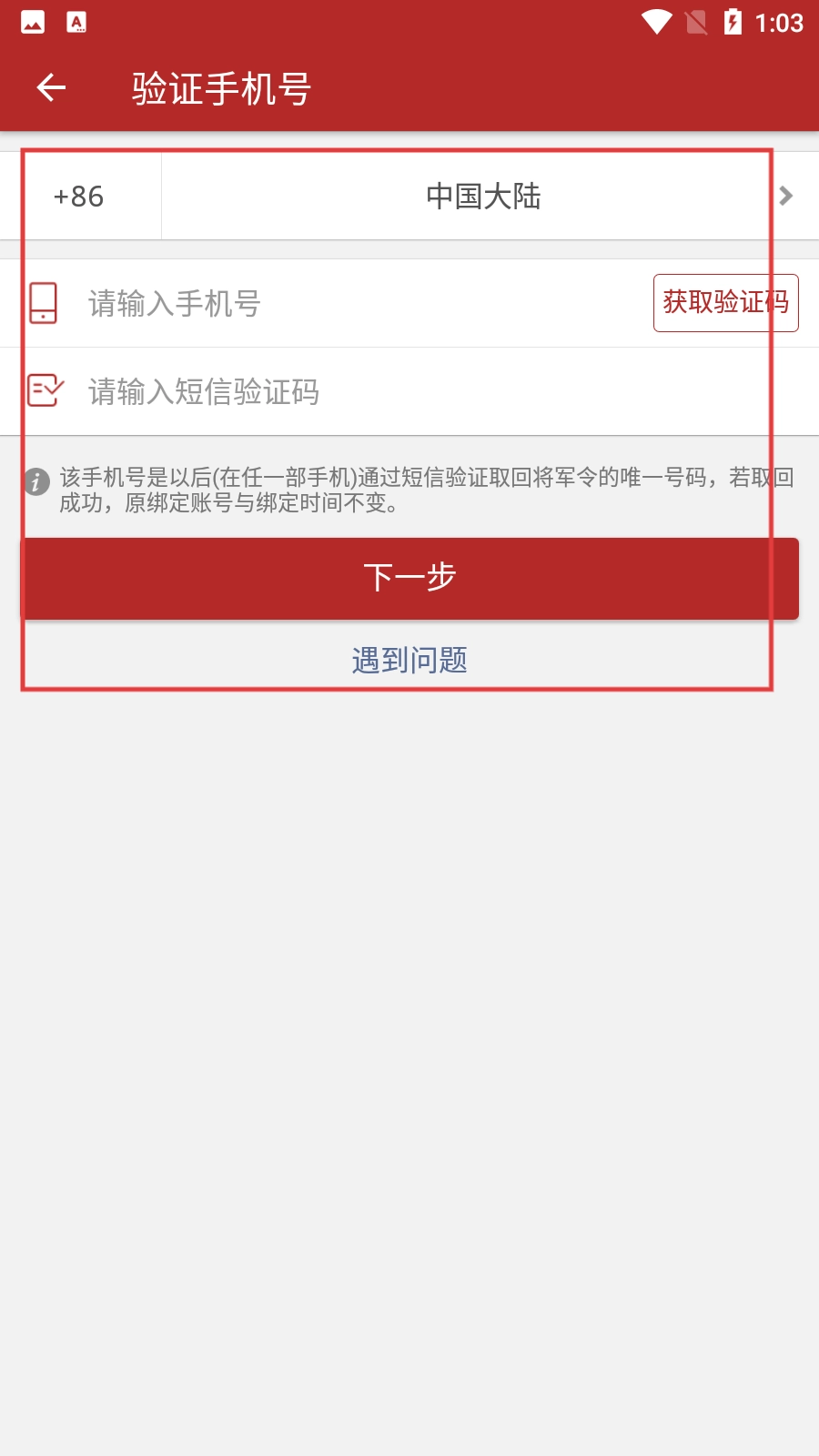
Task: Tap 获取验证码 to request a code
Action: (x=725, y=303)
